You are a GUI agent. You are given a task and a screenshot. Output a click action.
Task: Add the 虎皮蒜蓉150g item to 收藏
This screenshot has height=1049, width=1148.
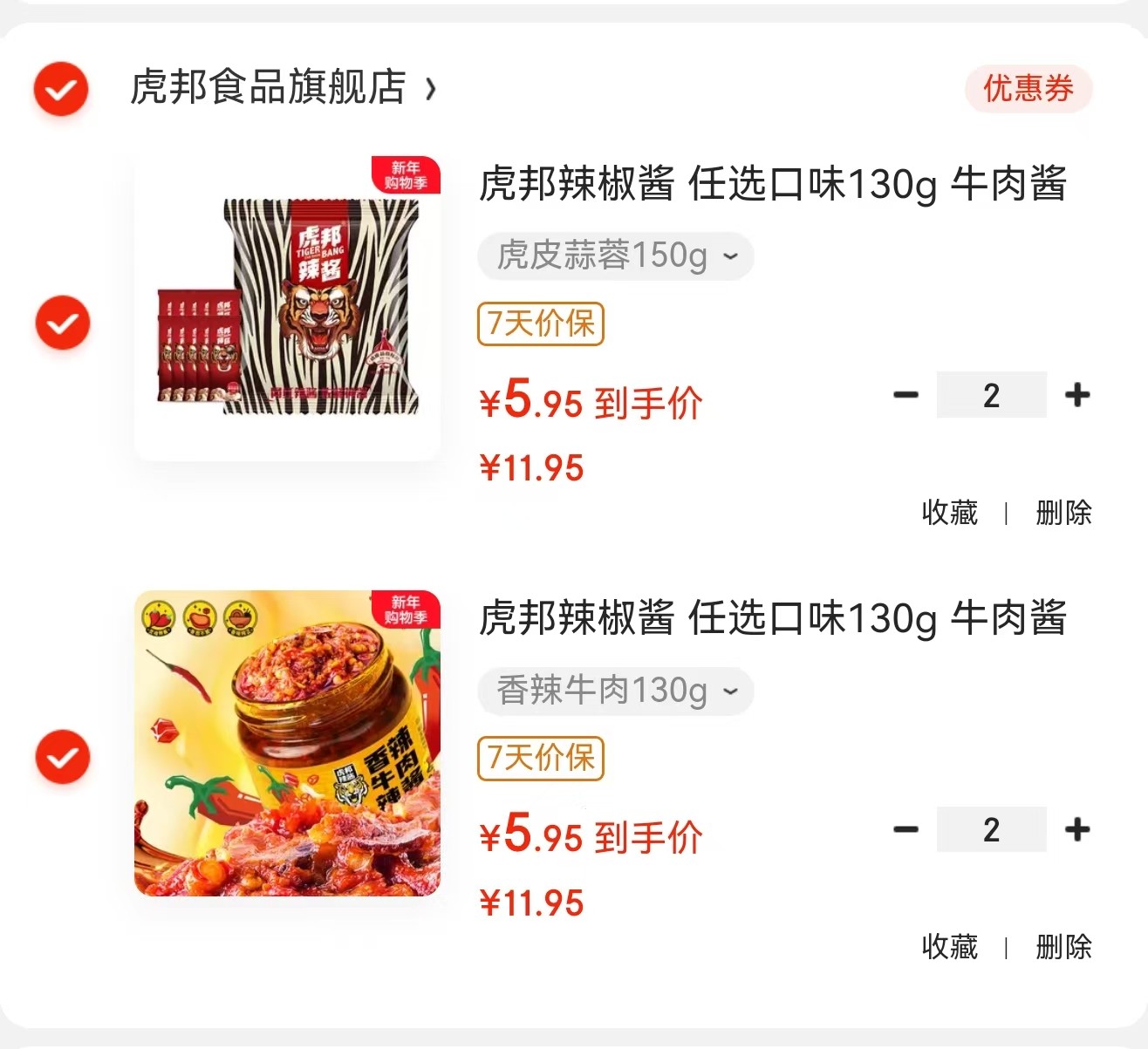949,513
